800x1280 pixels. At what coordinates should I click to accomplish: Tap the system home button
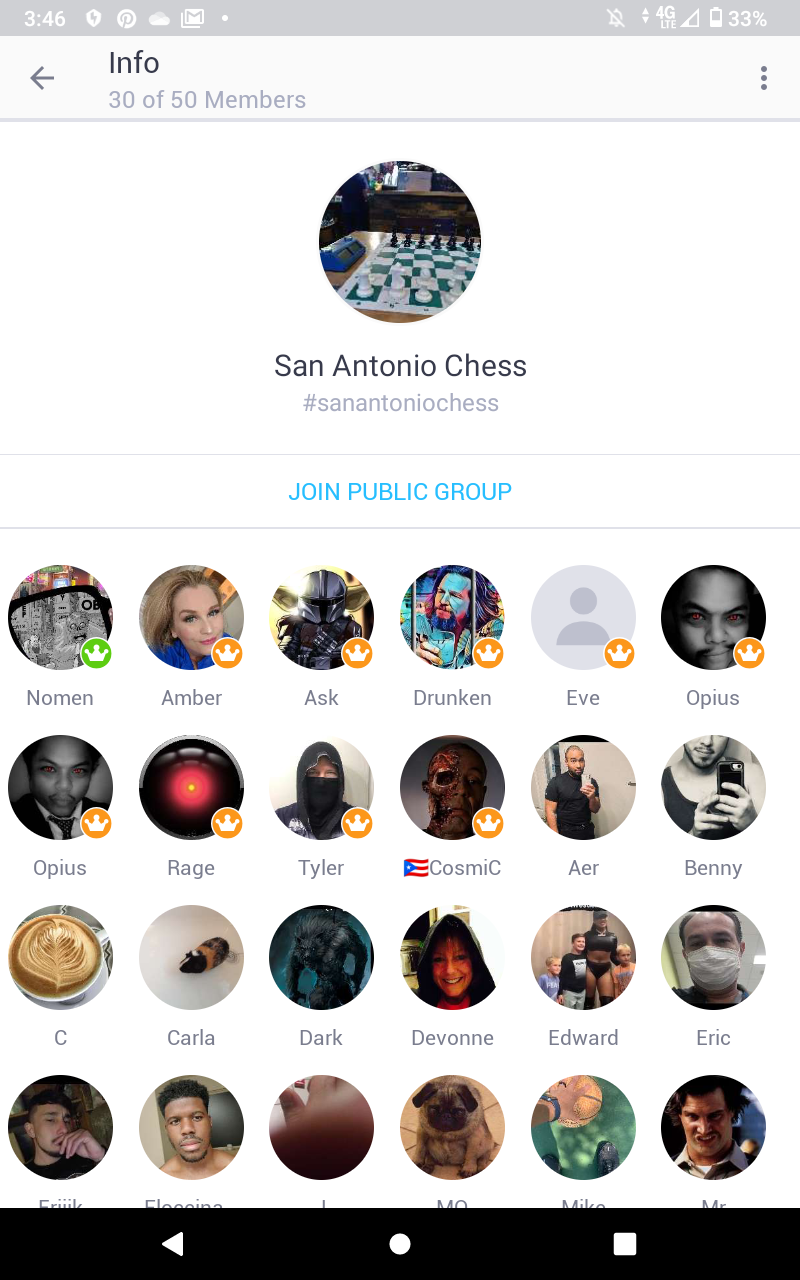point(400,1244)
